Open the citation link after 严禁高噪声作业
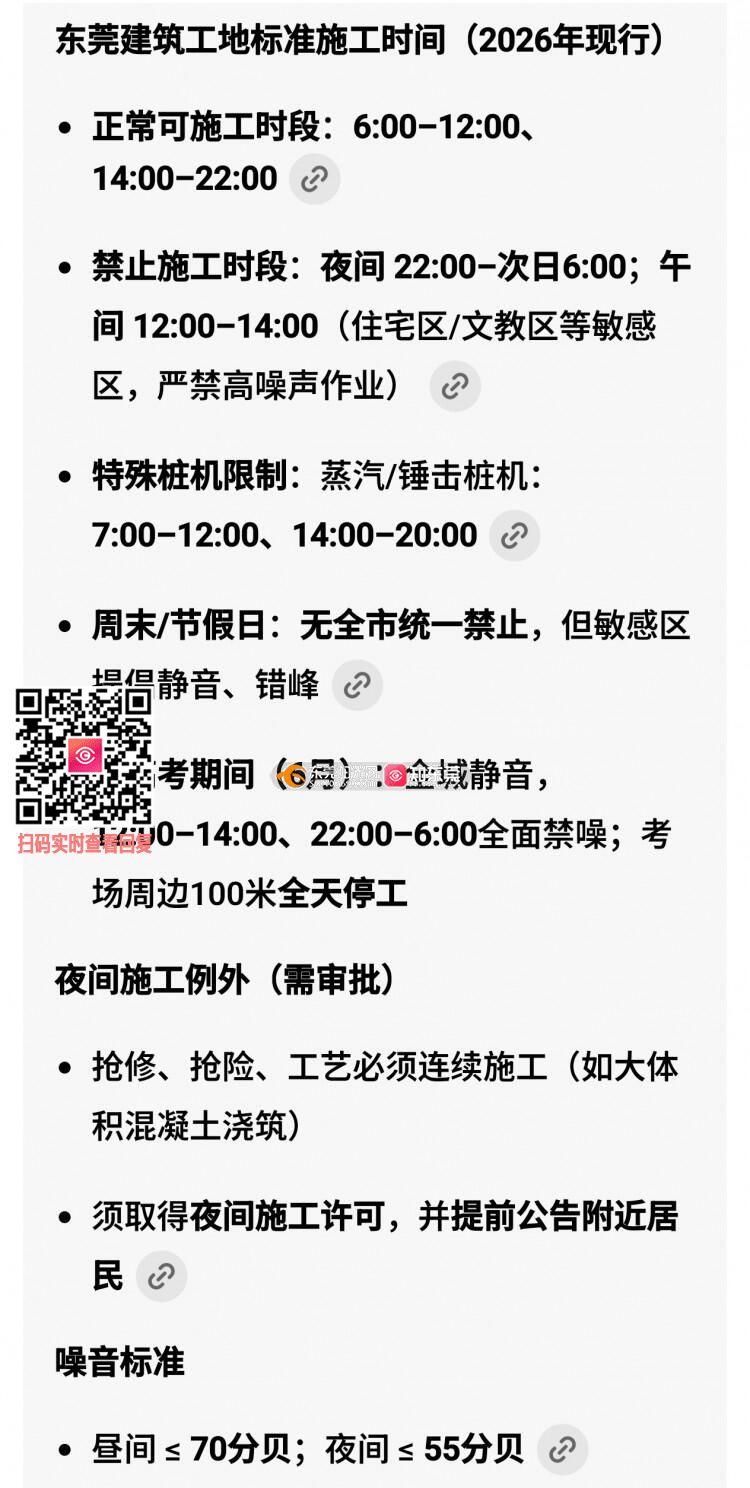Image resolution: width=750 pixels, height=1488 pixels. click(455, 386)
